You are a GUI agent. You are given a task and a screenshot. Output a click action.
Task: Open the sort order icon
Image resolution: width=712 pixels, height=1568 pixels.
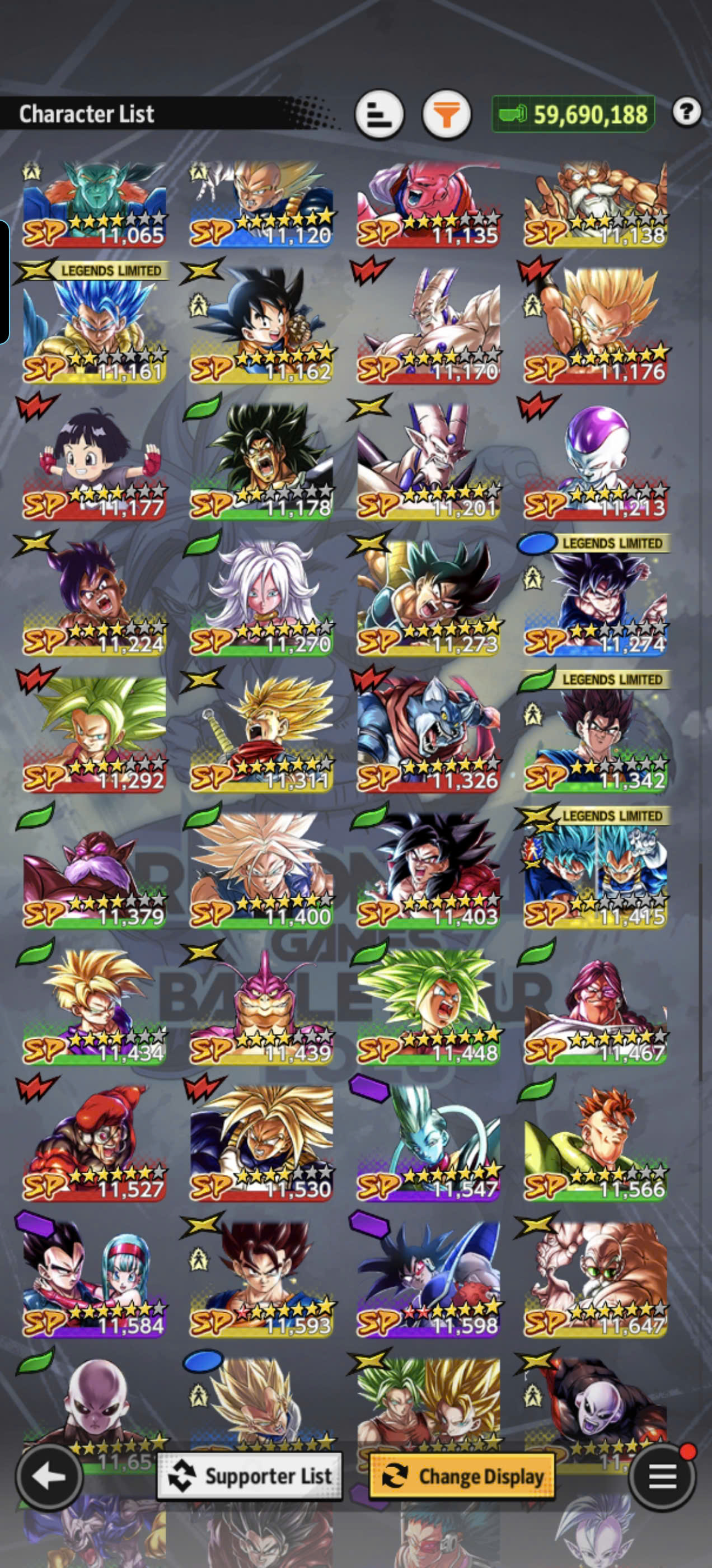(x=379, y=114)
